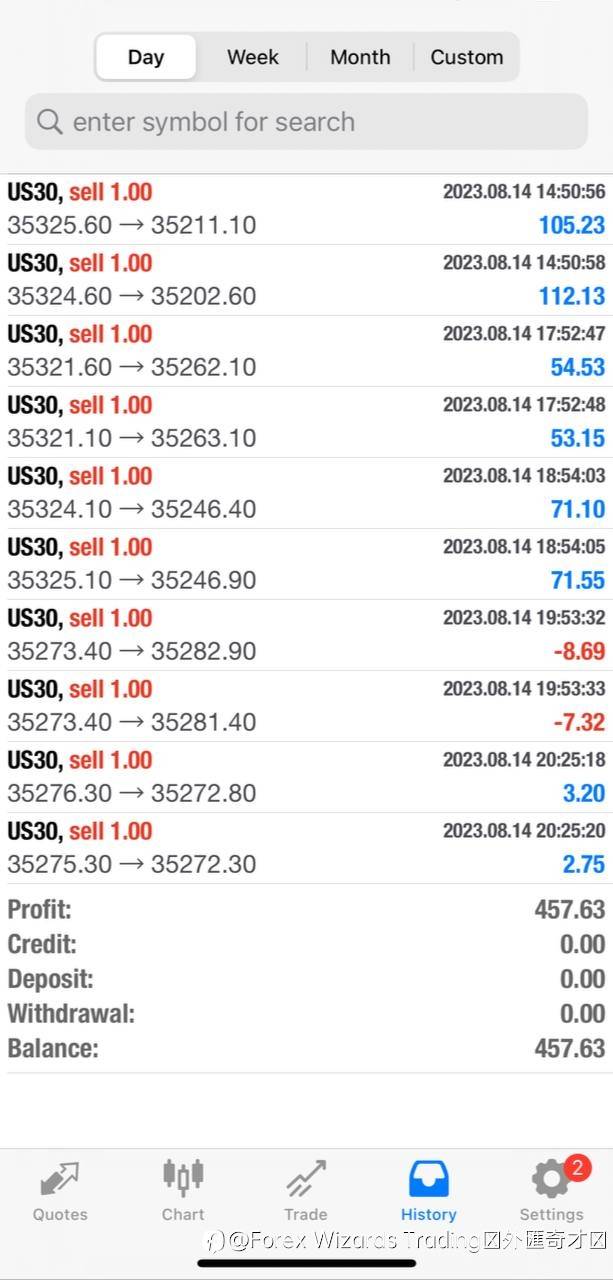Open the US30 trade with profit 53.15

306,422
